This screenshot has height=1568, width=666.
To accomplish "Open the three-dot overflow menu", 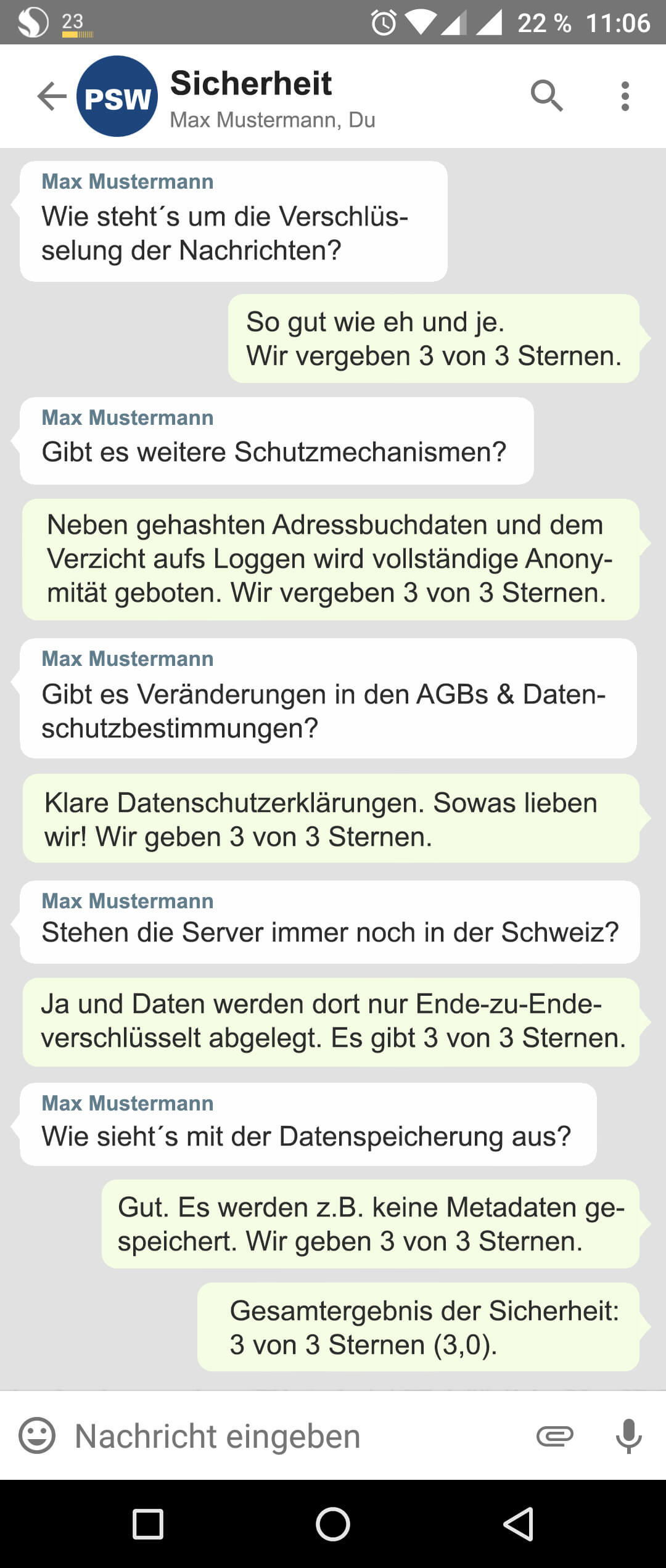I will pos(625,96).
